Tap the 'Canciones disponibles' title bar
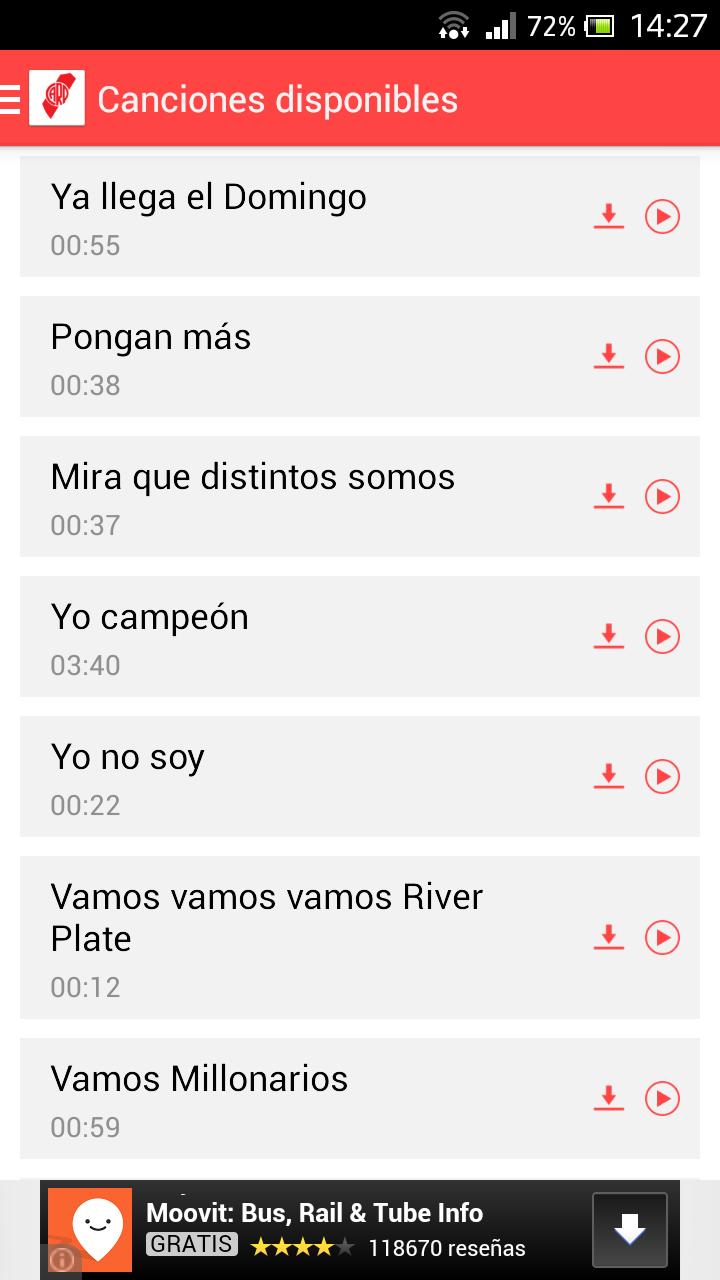 click(x=276, y=98)
